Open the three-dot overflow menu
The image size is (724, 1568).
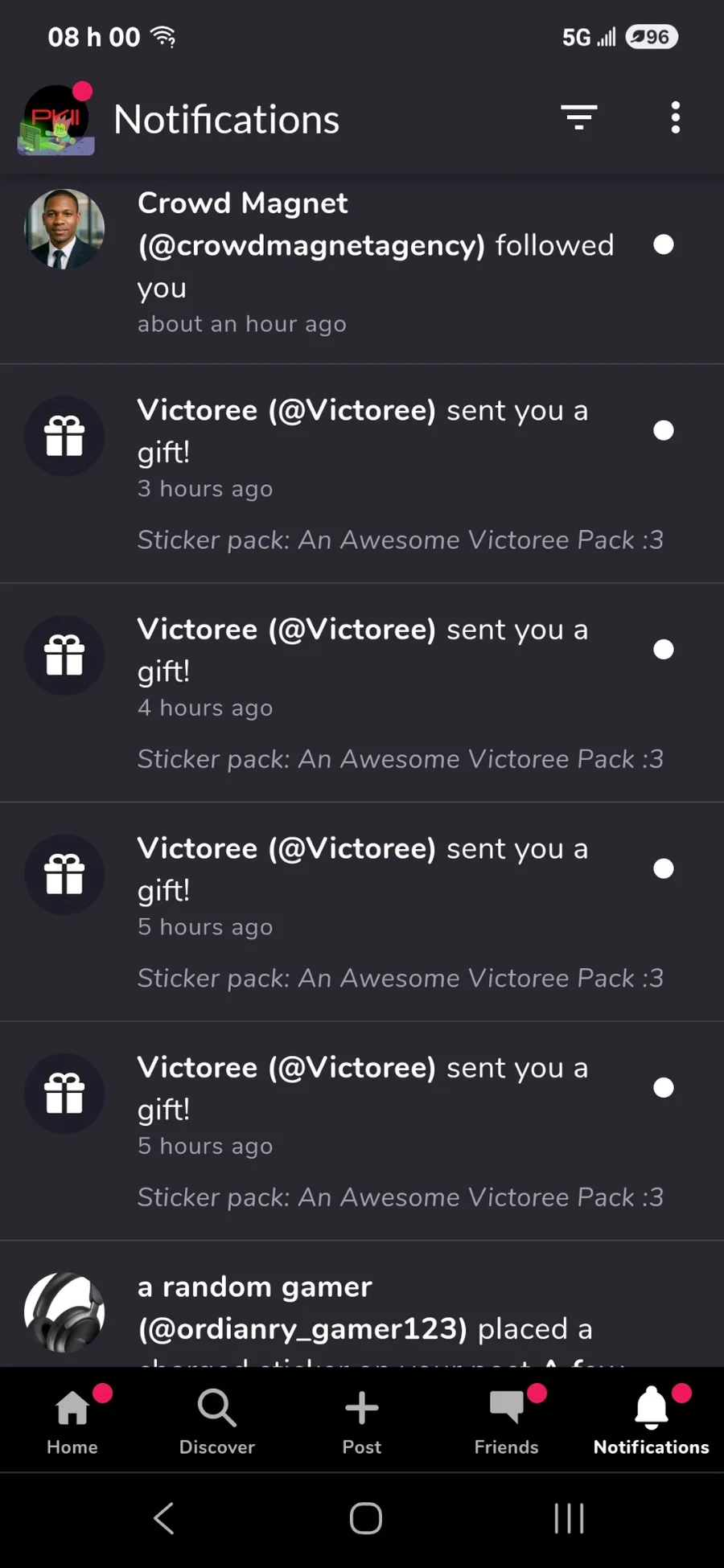coord(675,118)
